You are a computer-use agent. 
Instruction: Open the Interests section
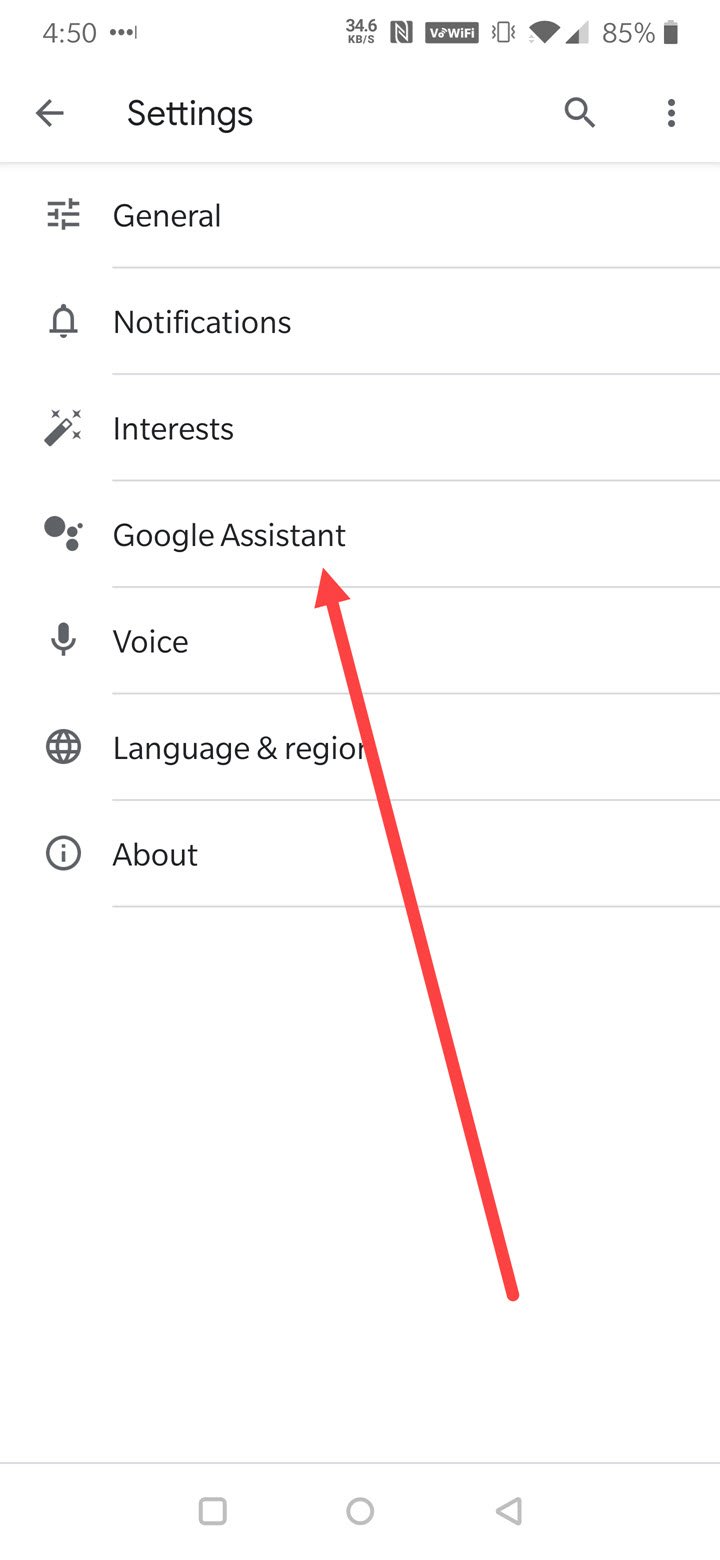pyautogui.click(x=173, y=427)
